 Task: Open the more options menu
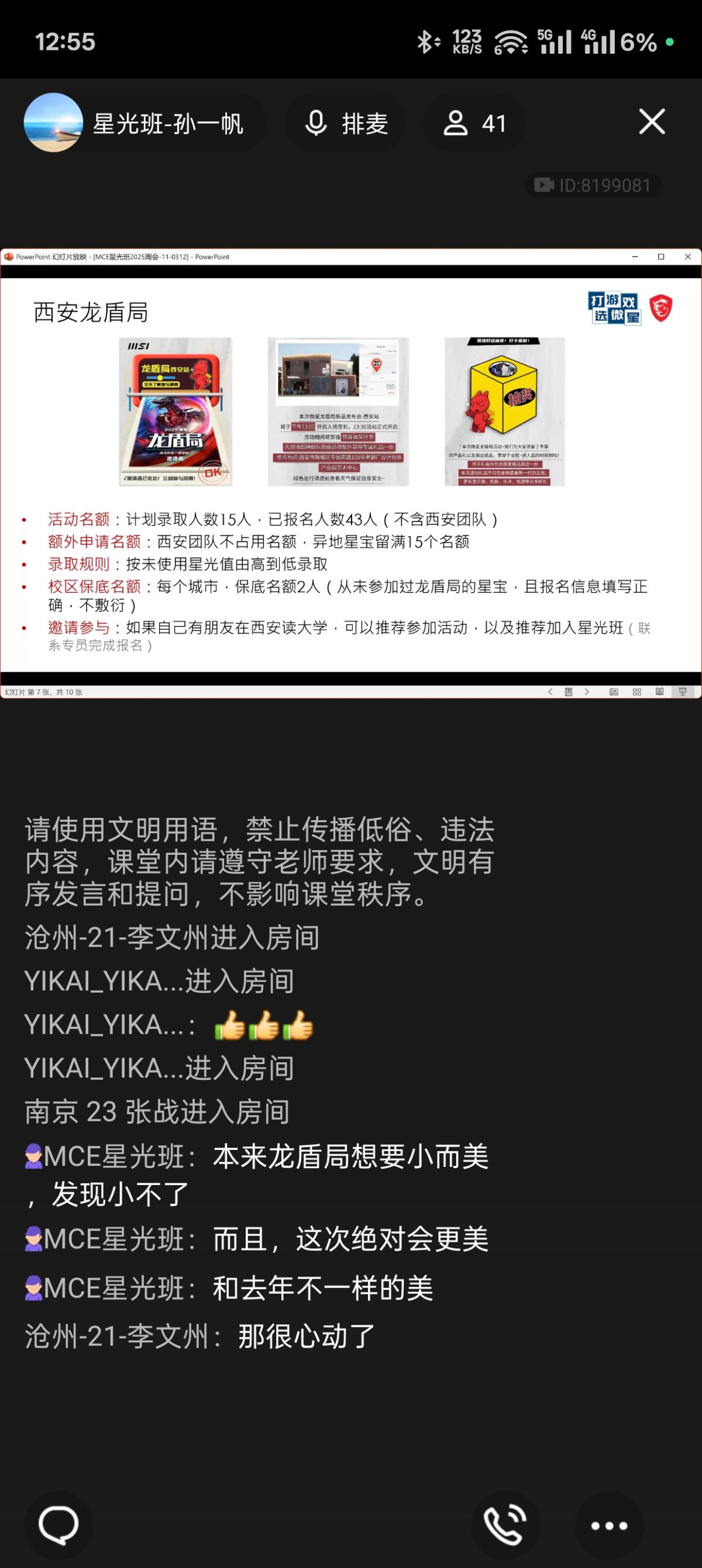coord(609,1525)
